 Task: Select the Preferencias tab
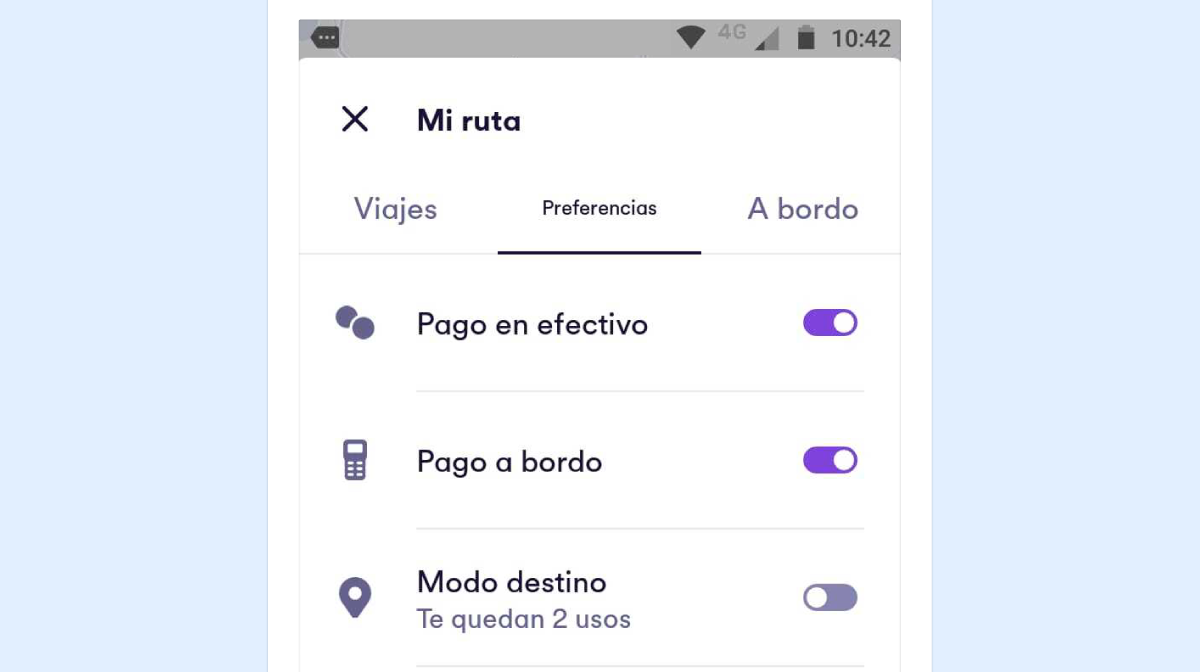tap(599, 209)
